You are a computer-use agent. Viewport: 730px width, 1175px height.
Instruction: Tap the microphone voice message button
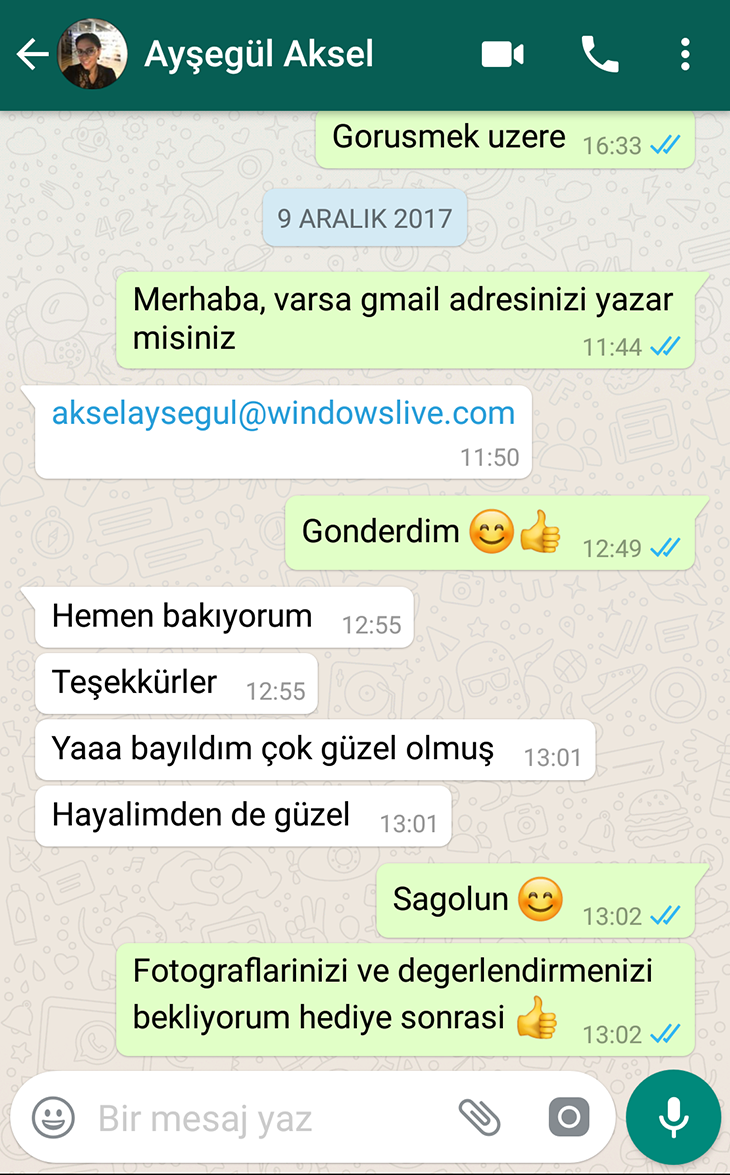tap(673, 1117)
